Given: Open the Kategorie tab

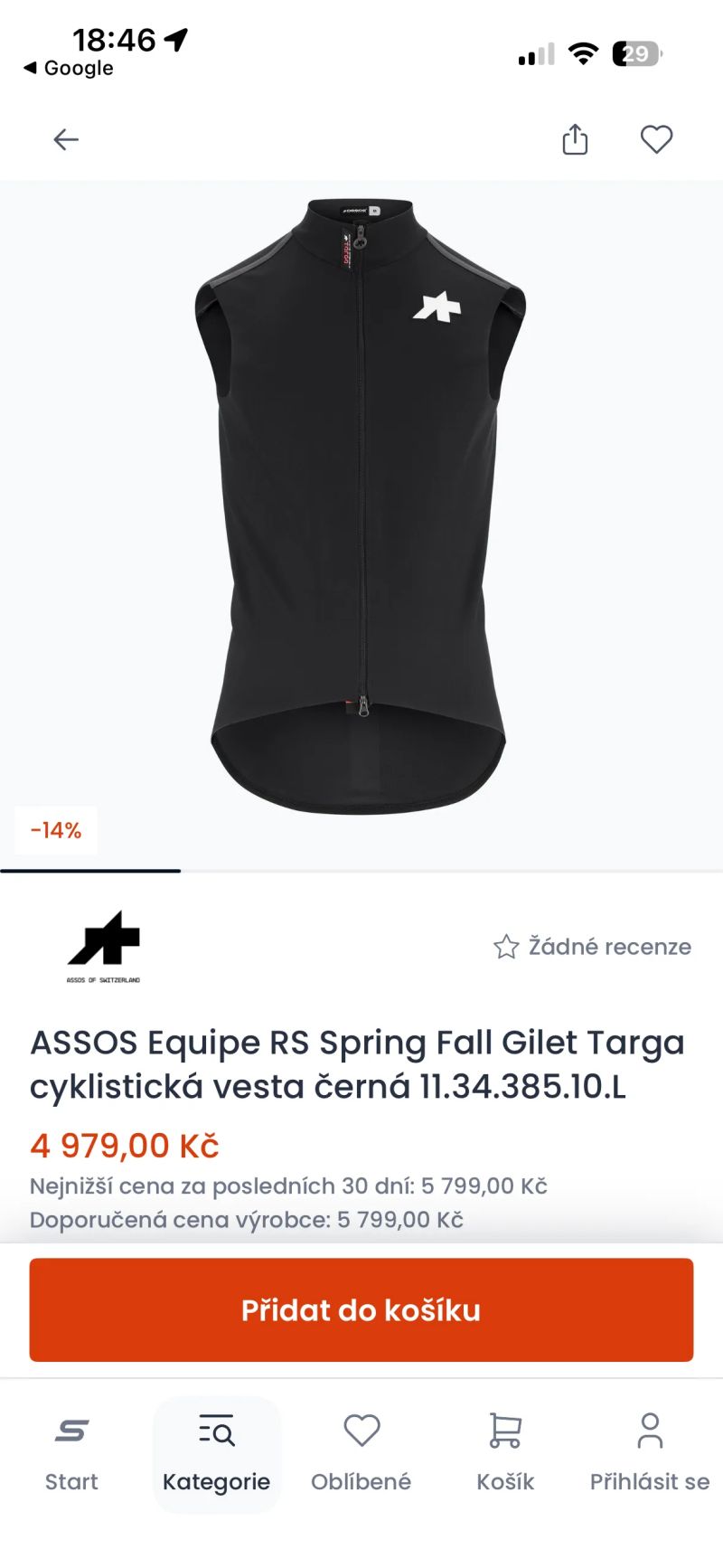Looking at the screenshot, I should pyautogui.click(x=217, y=1453).
